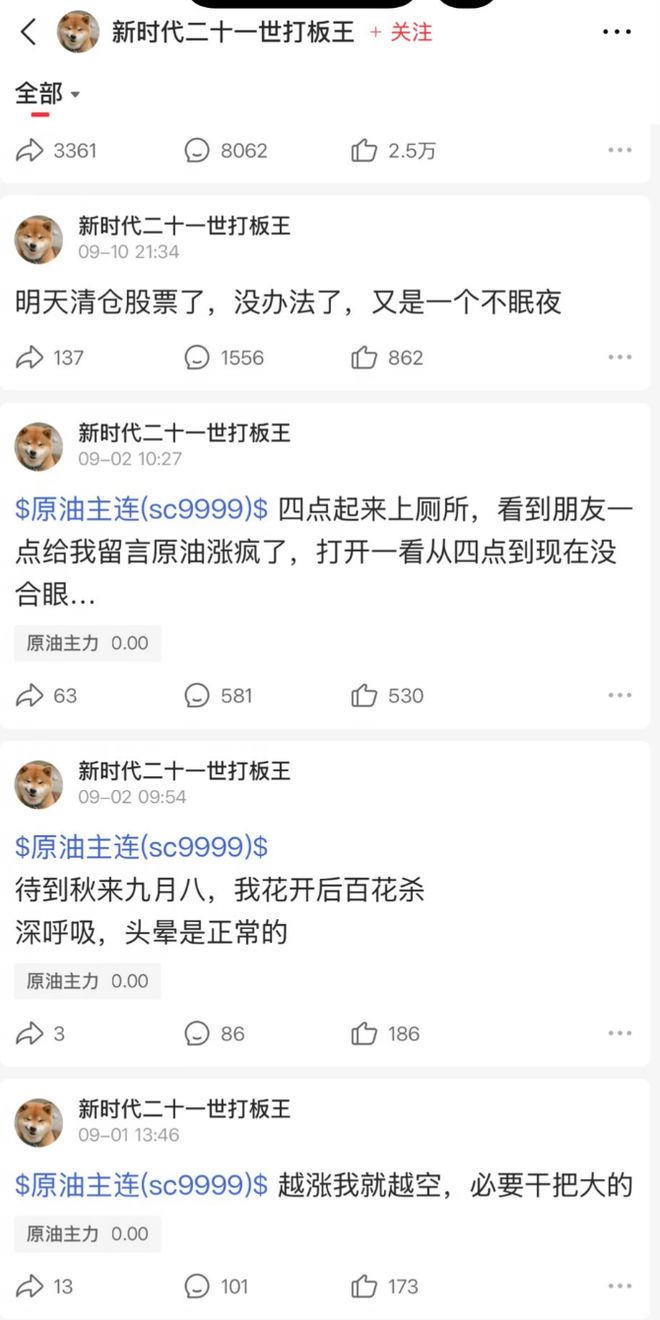Open the 原油主连(sc9999) link in the 09-02 10:27 post
660x1320 pixels.
pos(141,509)
